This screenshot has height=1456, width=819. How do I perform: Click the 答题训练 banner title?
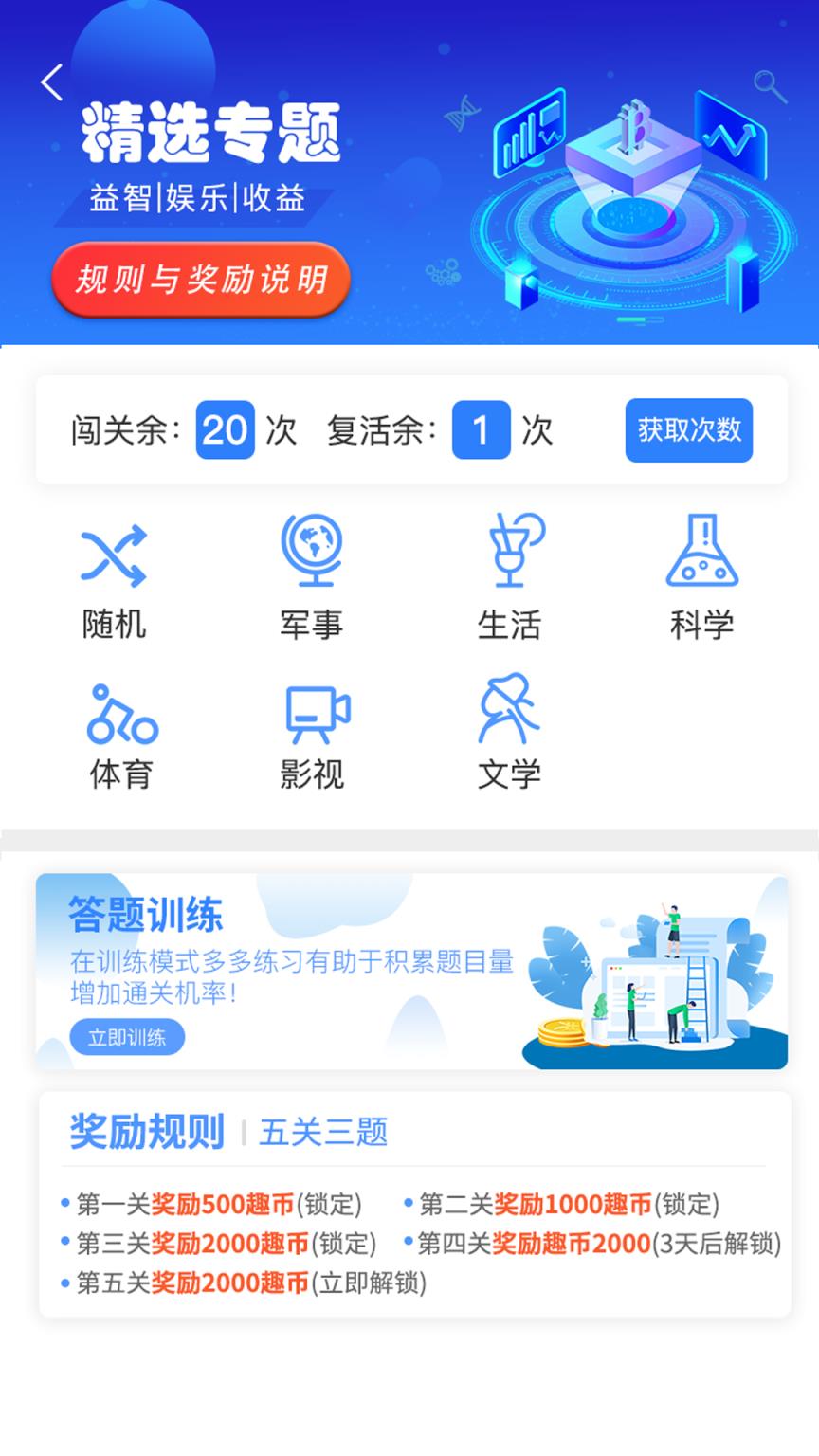(149, 914)
